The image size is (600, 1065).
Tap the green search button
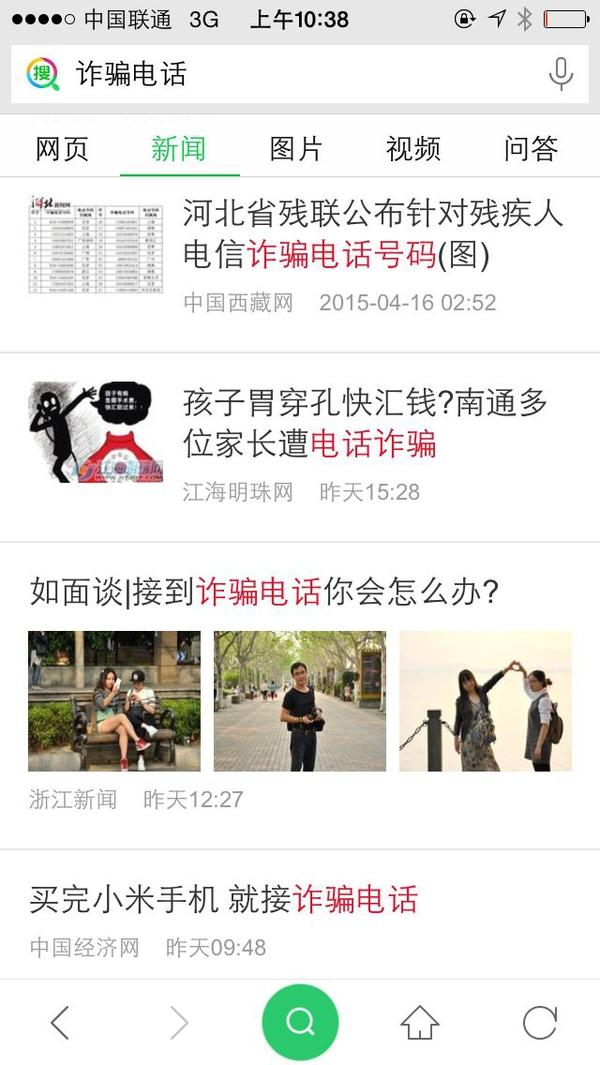pyautogui.click(x=300, y=1022)
